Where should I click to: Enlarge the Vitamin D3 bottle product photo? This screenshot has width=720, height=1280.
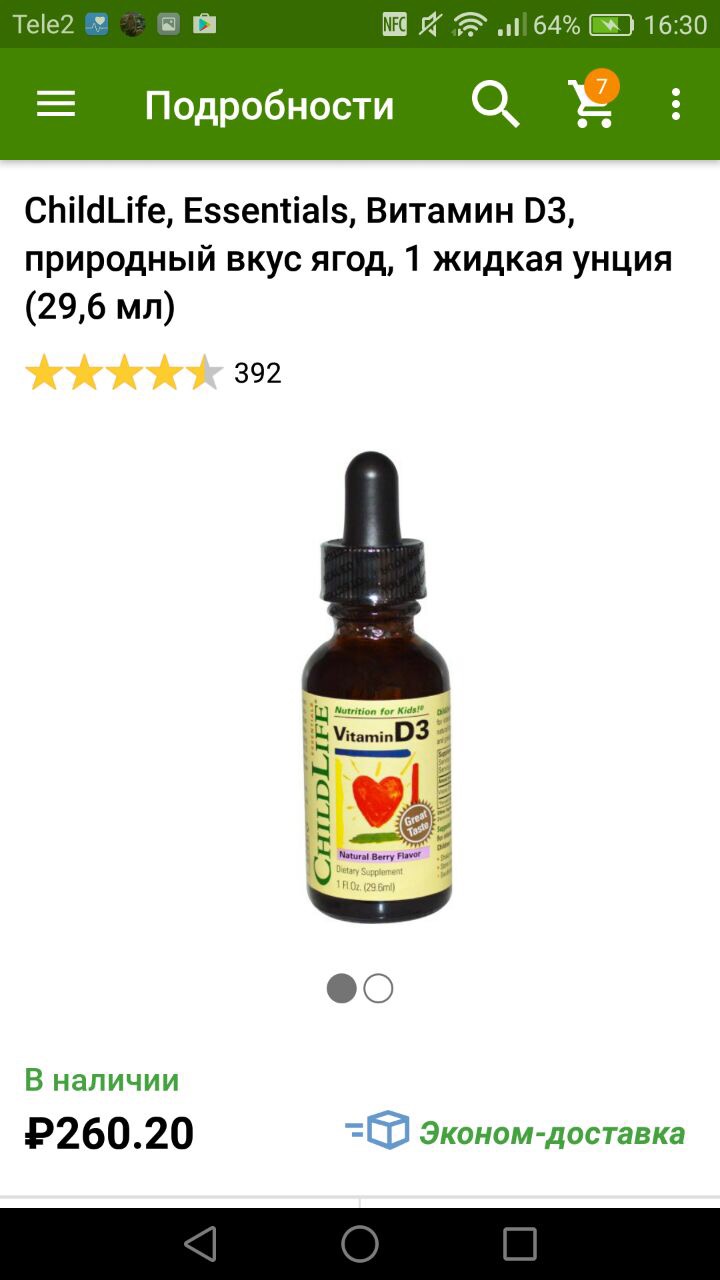[x=376, y=688]
